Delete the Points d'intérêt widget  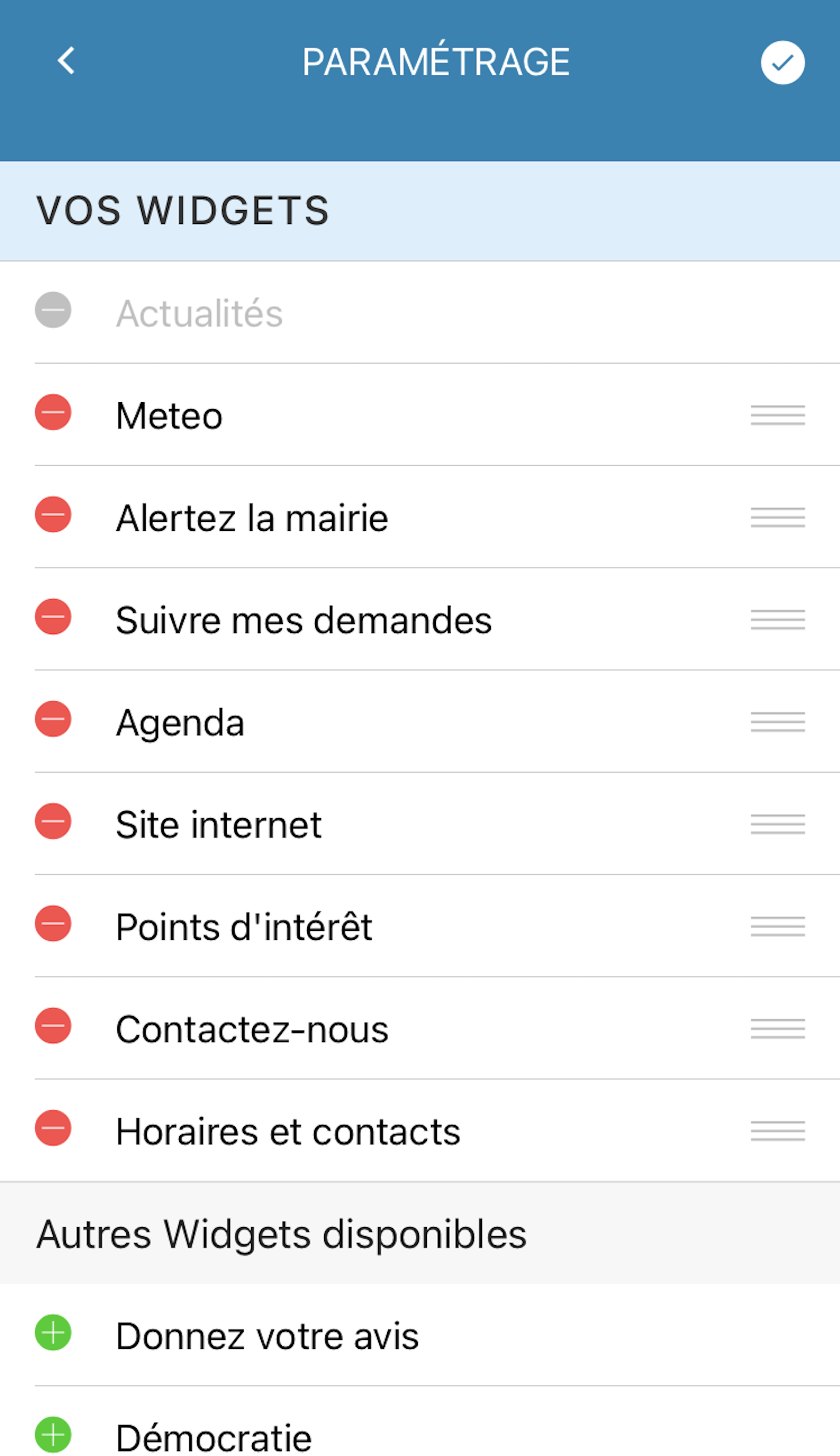(53, 923)
